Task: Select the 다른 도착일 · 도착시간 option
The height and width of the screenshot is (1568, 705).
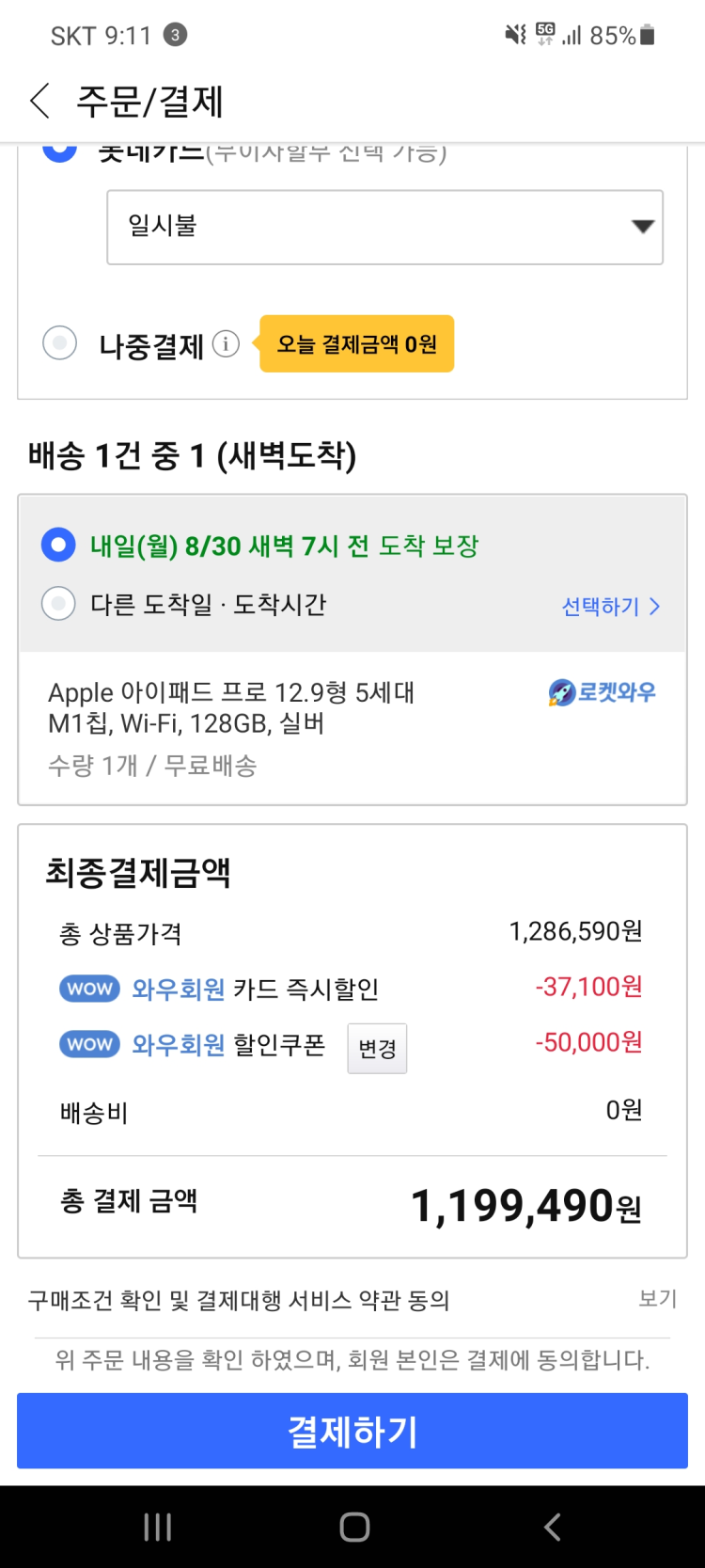Action: coord(58,603)
